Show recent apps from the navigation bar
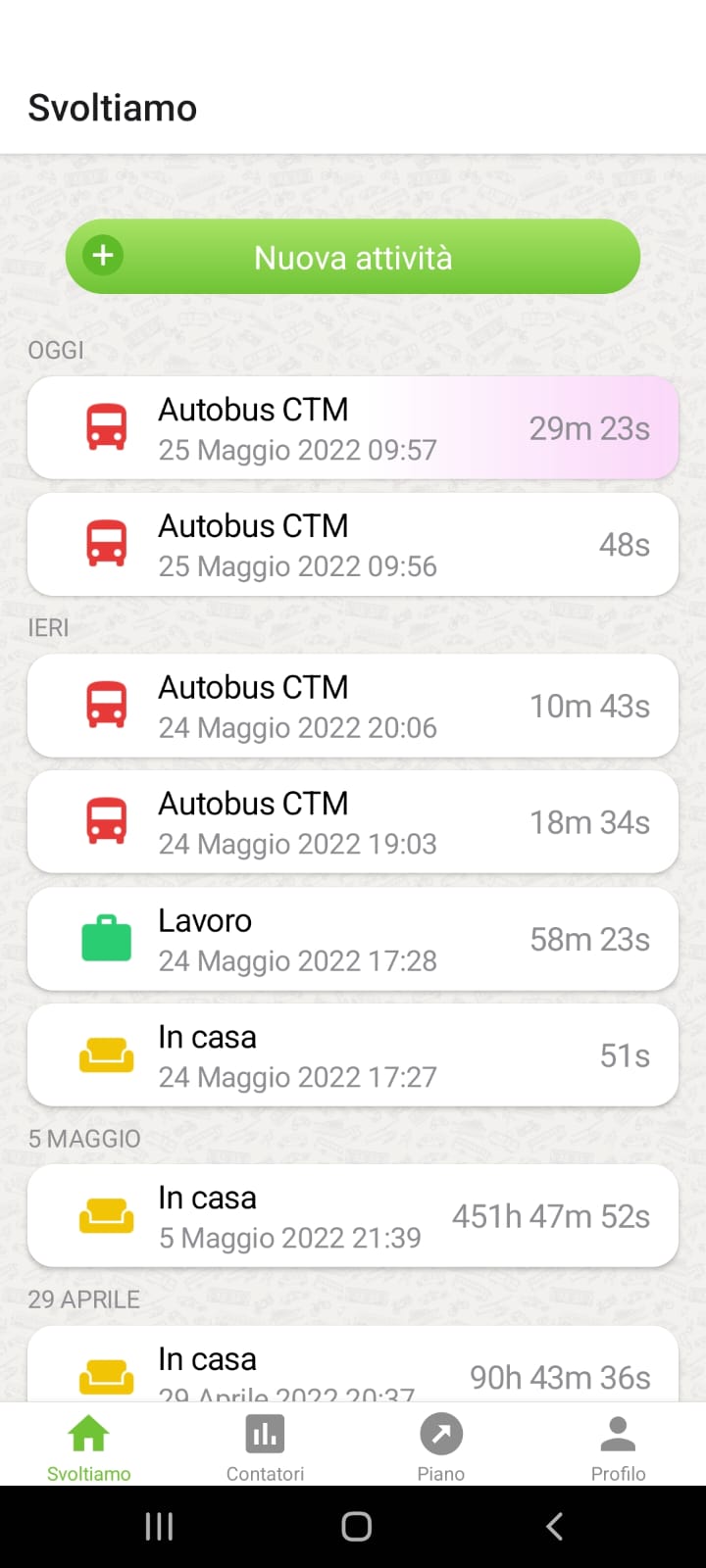 159,1526
